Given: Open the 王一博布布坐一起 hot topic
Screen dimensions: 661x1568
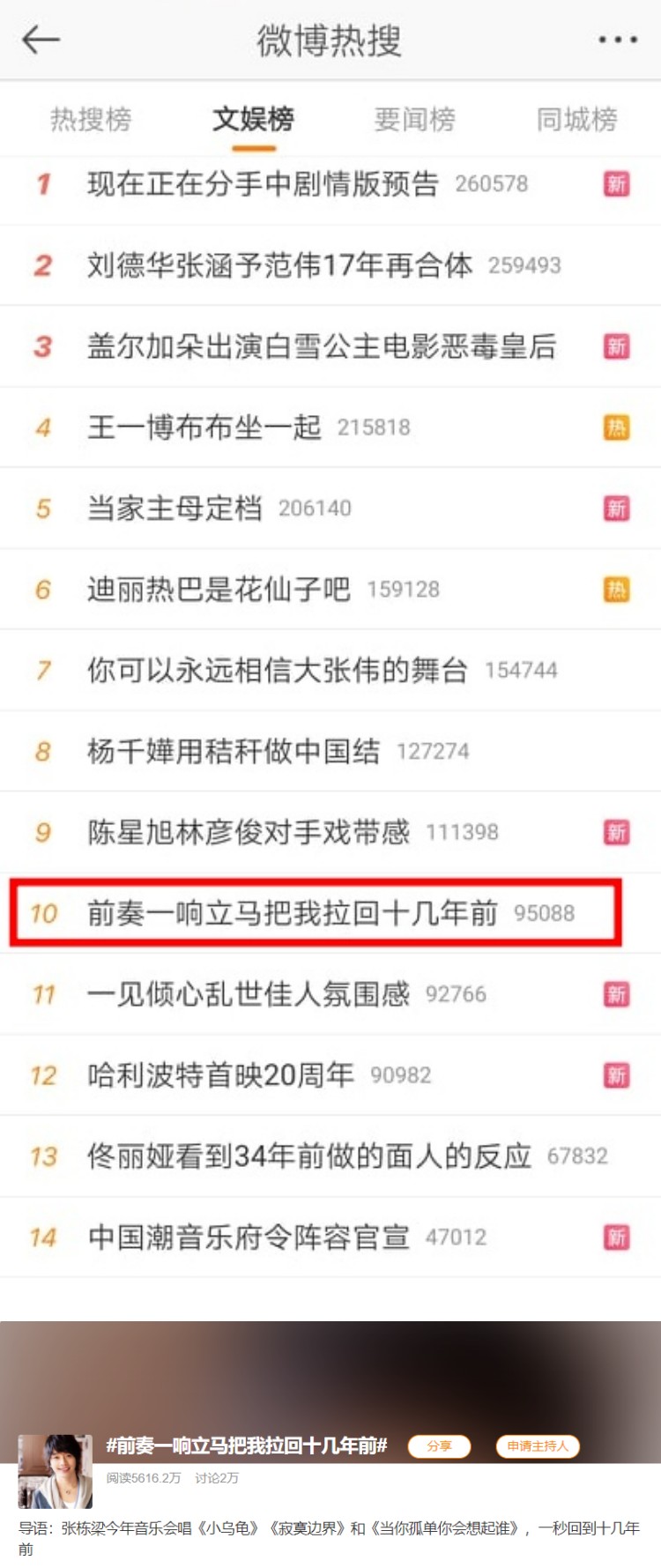Looking at the screenshot, I should (204, 427).
